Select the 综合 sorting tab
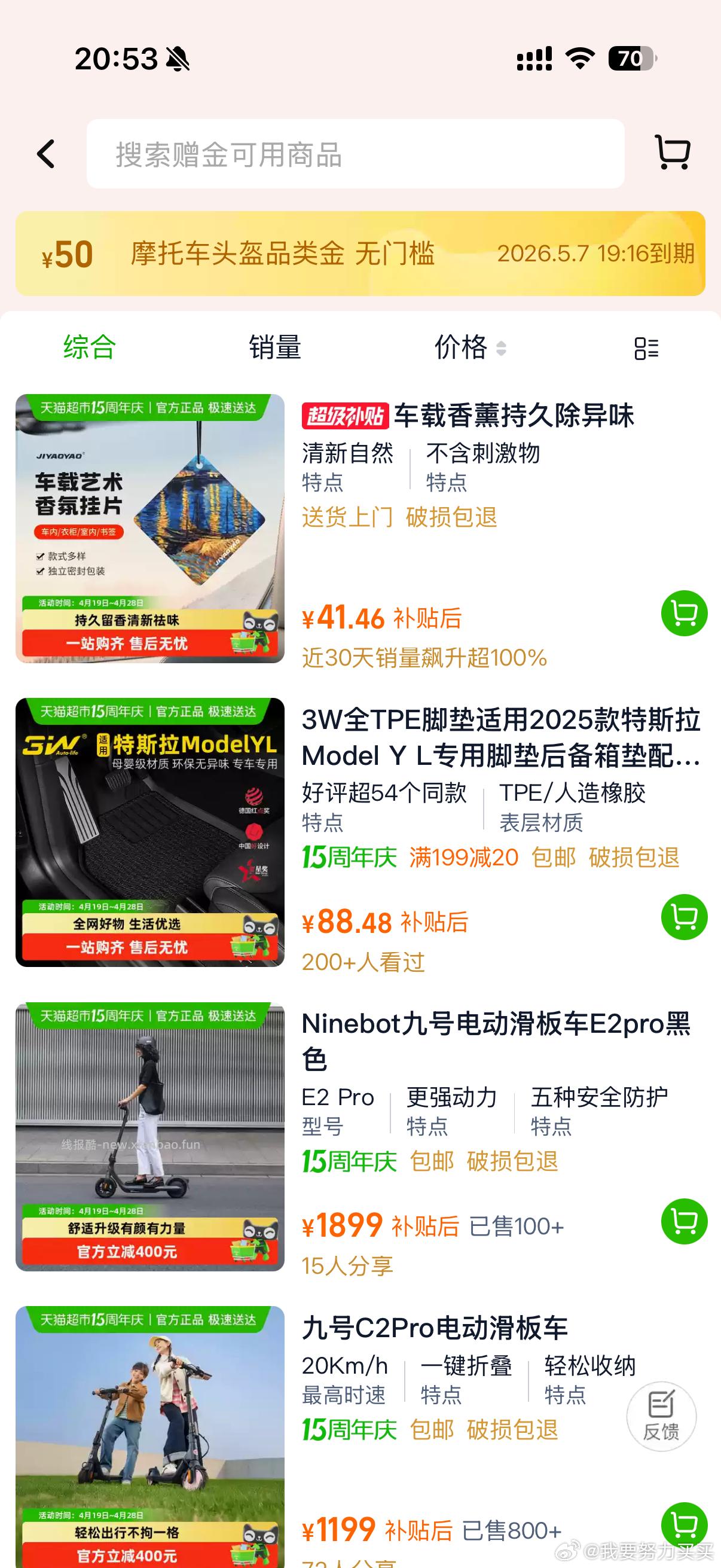The width and height of the screenshot is (721, 1568). pos(87,347)
